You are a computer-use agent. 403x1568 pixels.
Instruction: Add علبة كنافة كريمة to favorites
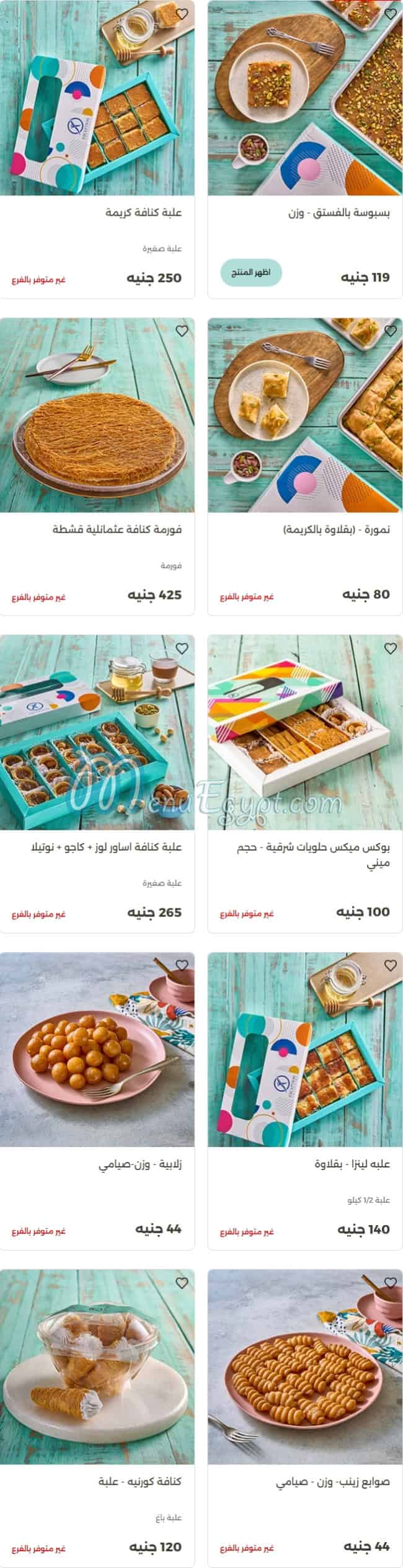(x=182, y=14)
